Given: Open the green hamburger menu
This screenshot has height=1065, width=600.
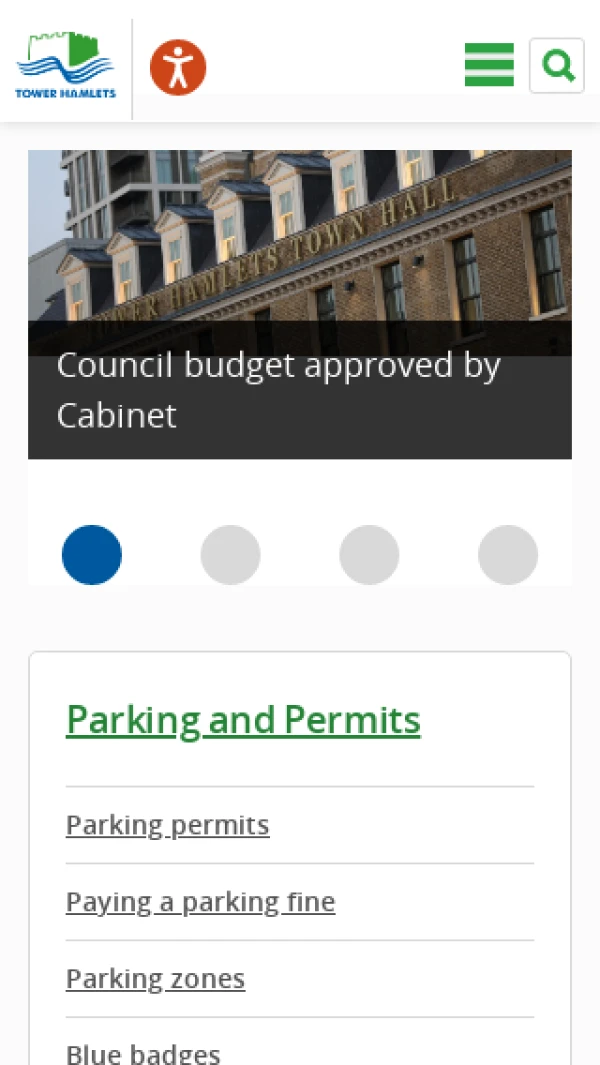Looking at the screenshot, I should [489, 66].
